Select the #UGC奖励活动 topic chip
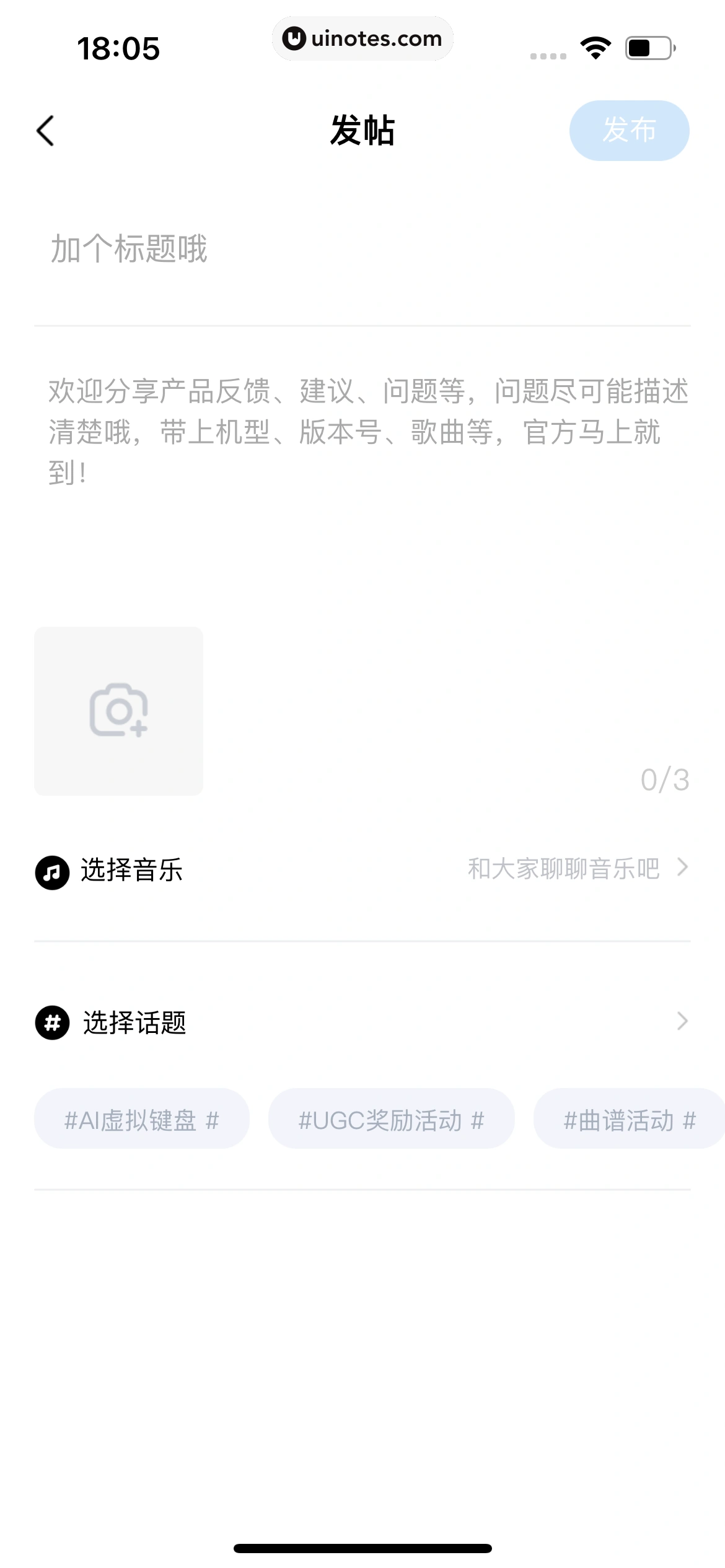This screenshot has width=725, height=1568. tap(391, 1120)
